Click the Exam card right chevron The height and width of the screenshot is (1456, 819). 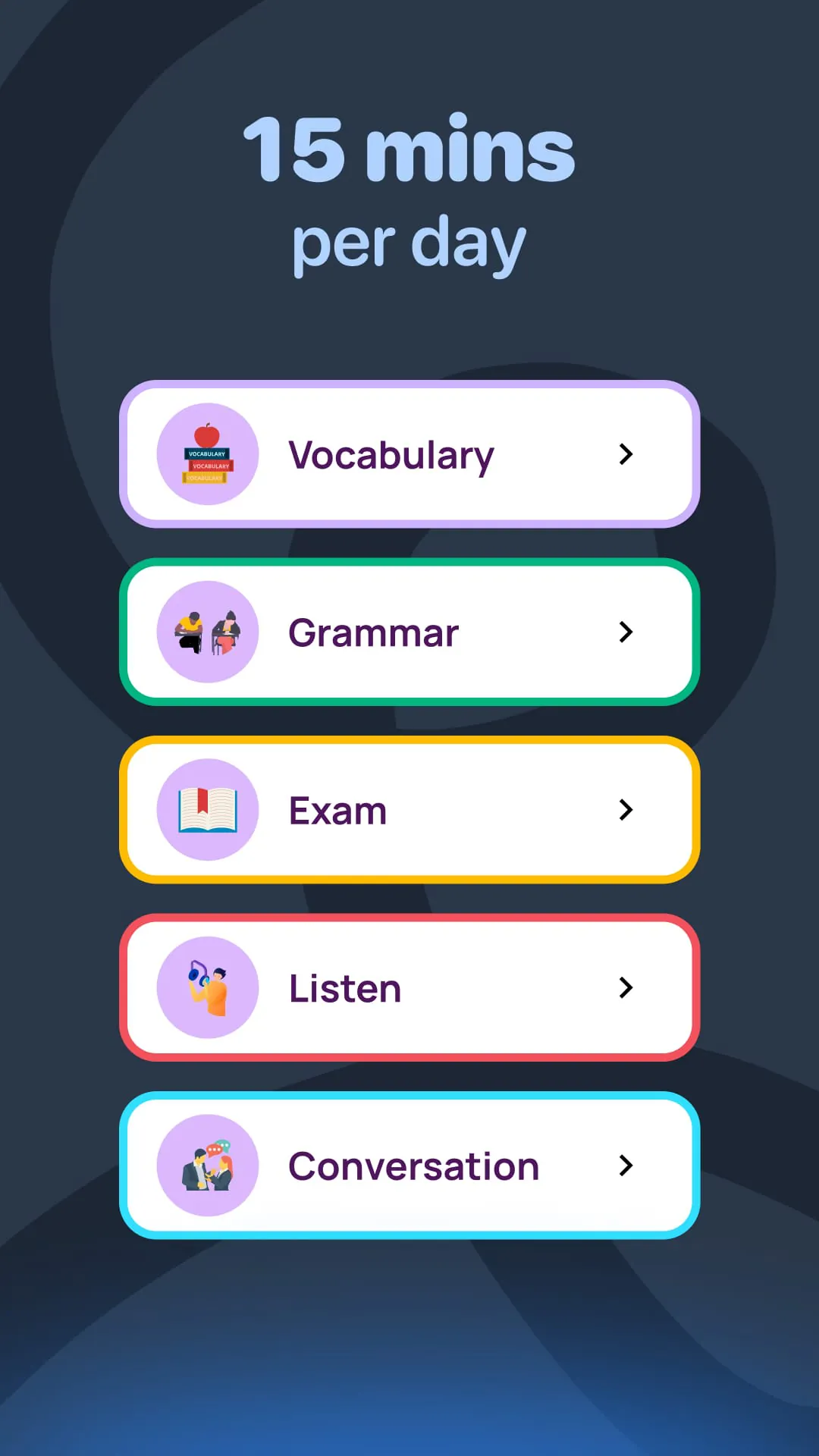coord(626,810)
